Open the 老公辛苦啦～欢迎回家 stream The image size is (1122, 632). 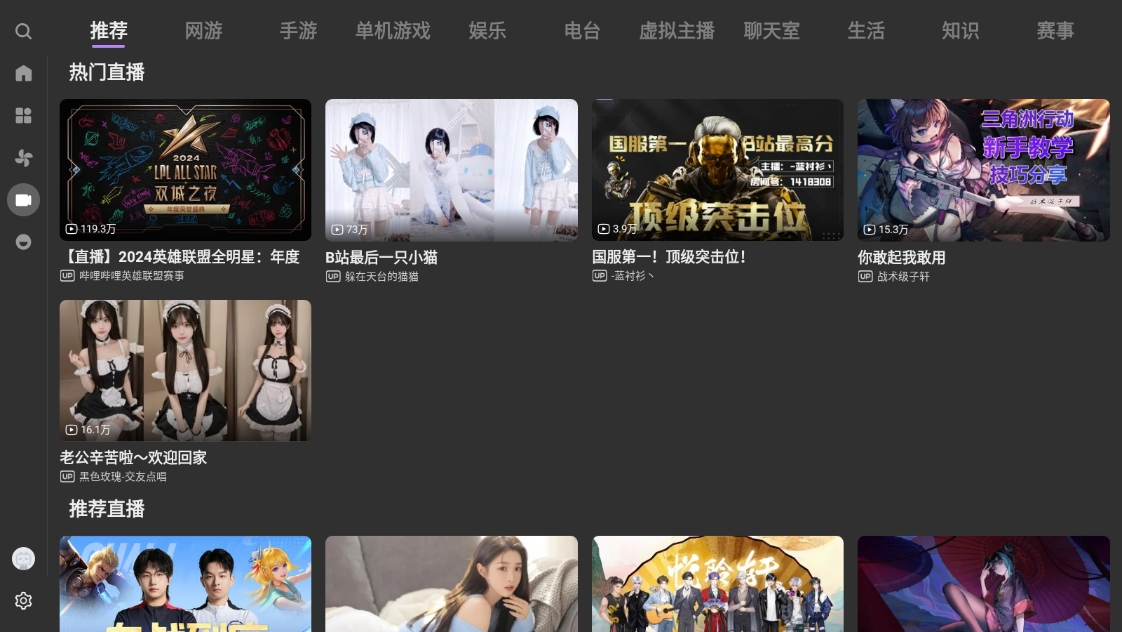185,370
